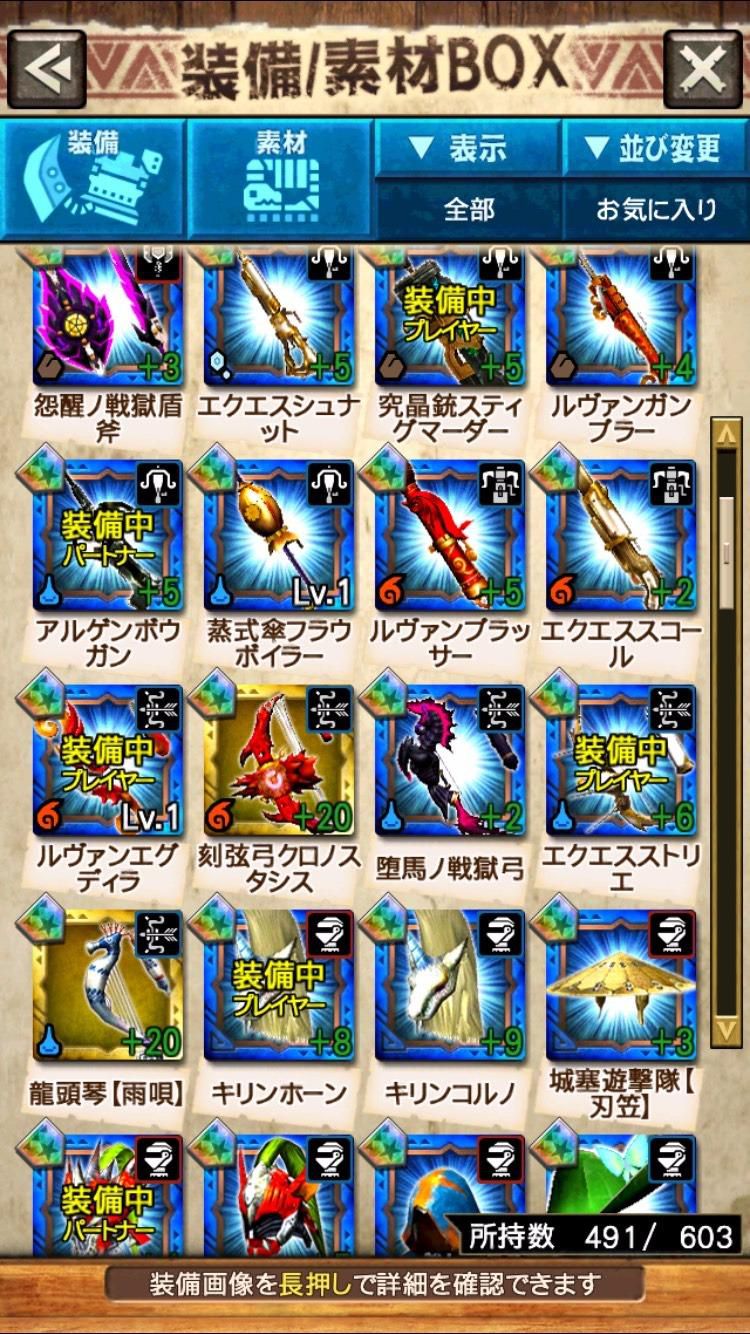Tap the scrollbar's down arrow
Screen dimensions: 750x1334
click(726, 1030)
